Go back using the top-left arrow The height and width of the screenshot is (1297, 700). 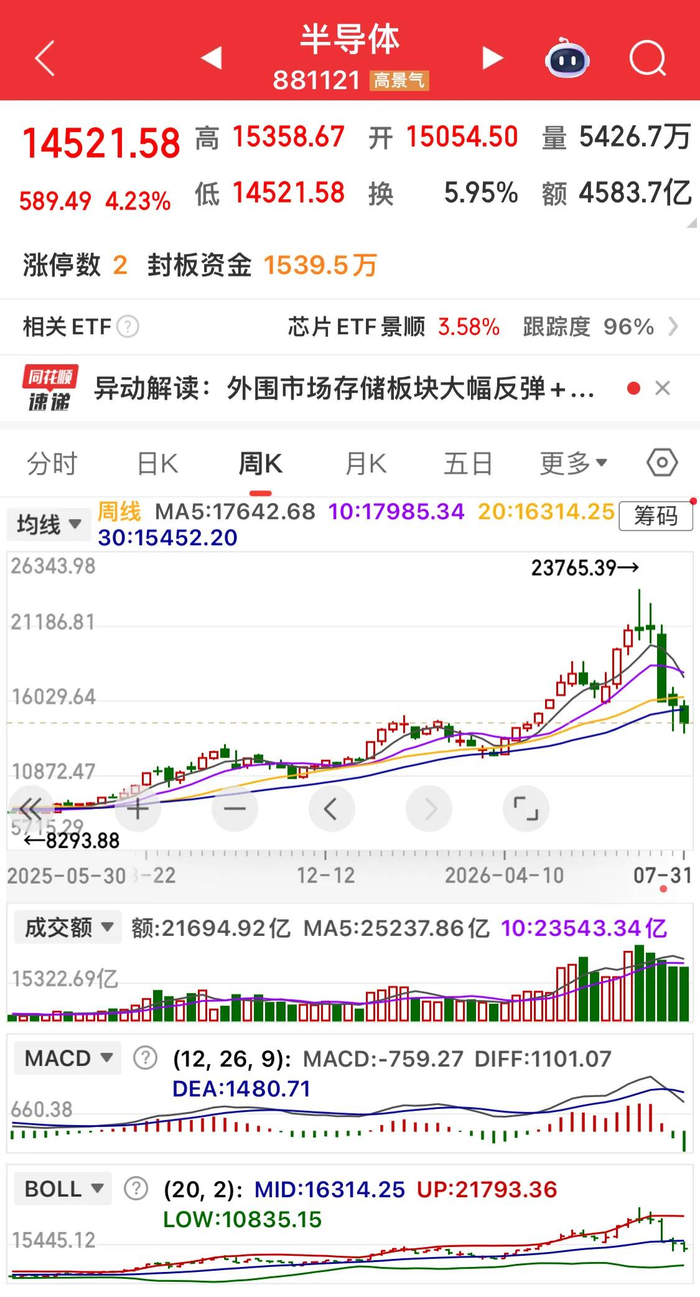pyautogui.click(x=44, y=59)
